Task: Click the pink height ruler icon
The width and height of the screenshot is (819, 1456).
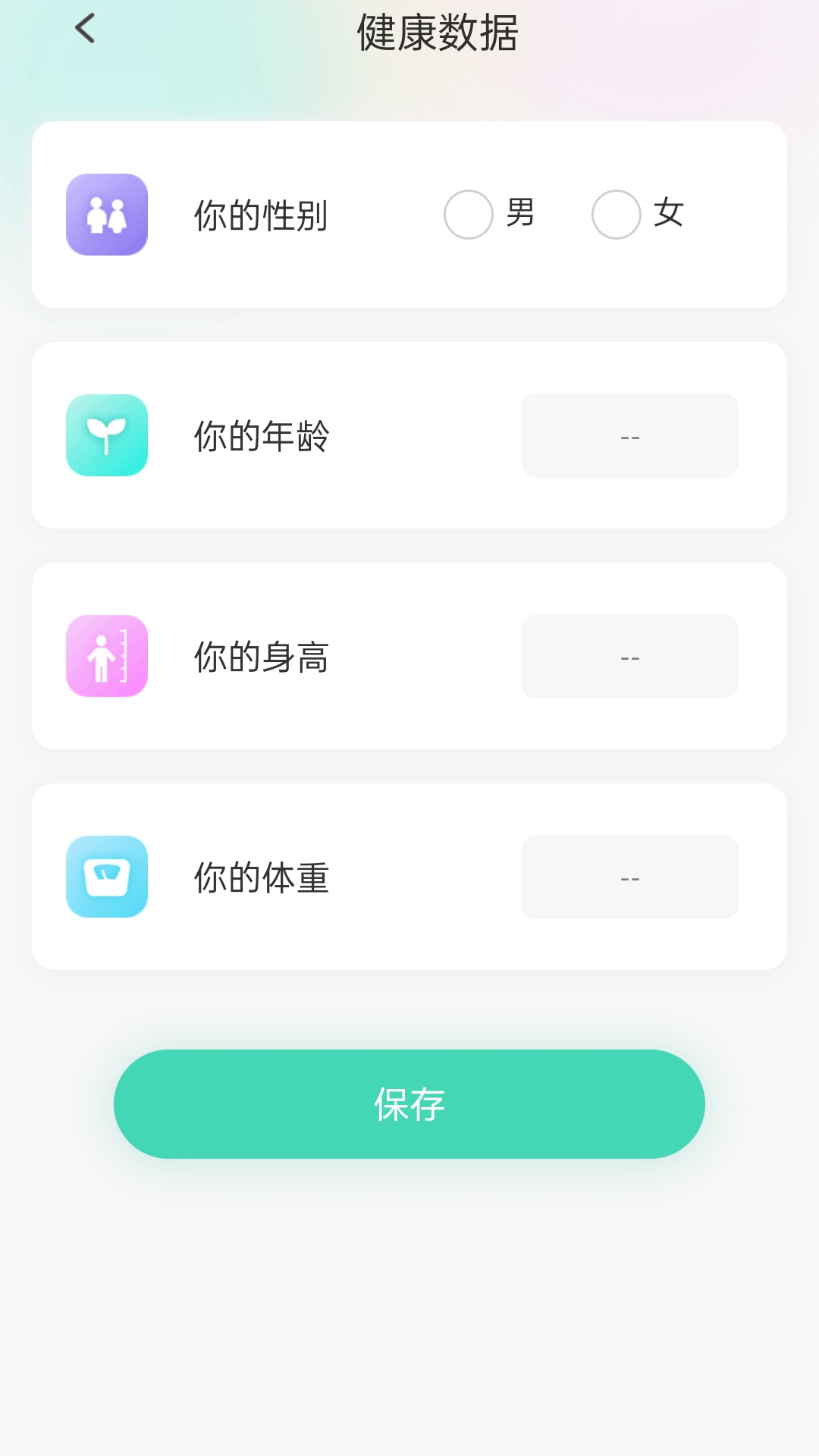Action: click(106, 657)
